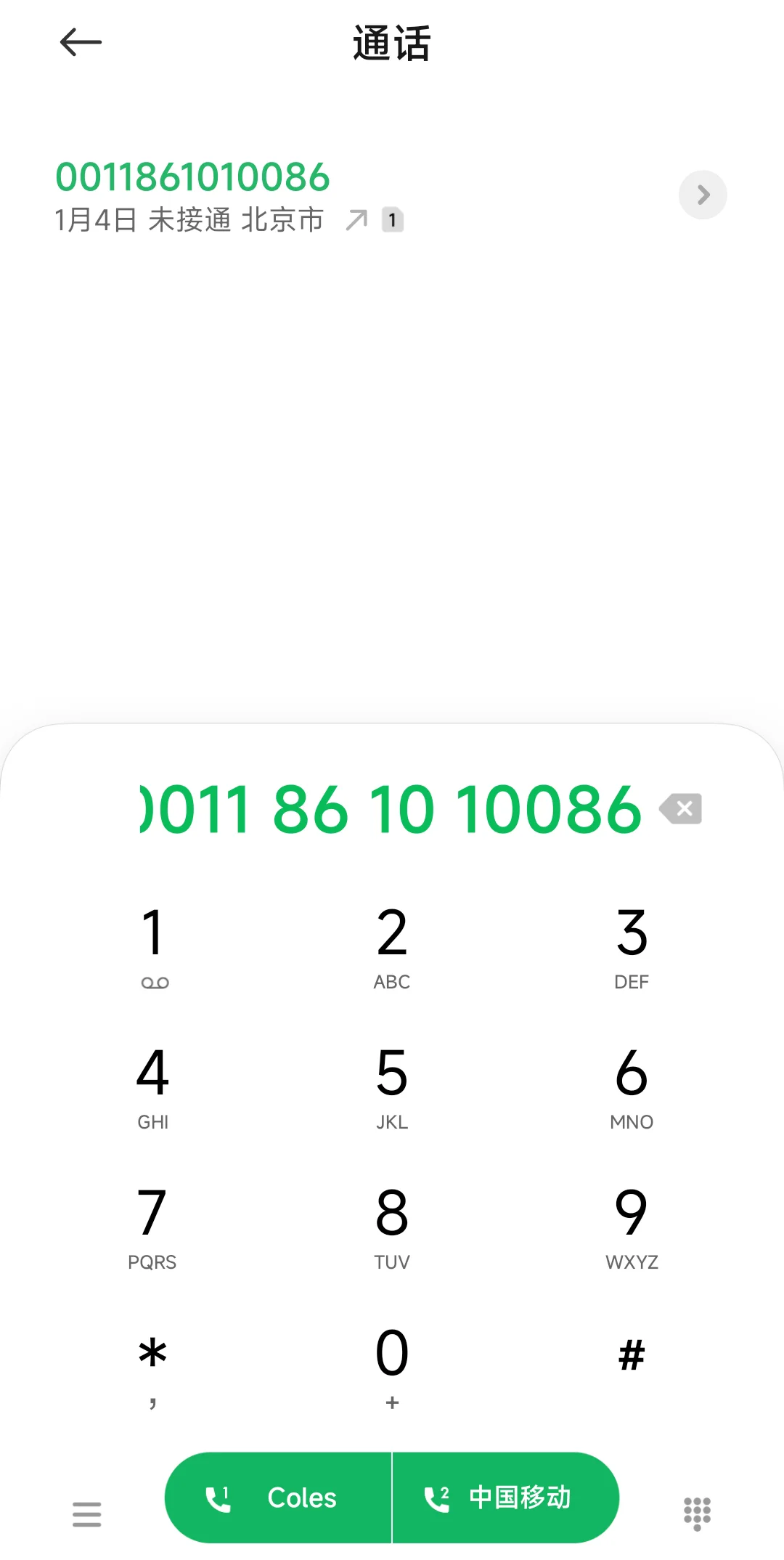The image size is (784, 1560).
Task: Dial digit 7 PQRS
Action: pos(152,1226)
